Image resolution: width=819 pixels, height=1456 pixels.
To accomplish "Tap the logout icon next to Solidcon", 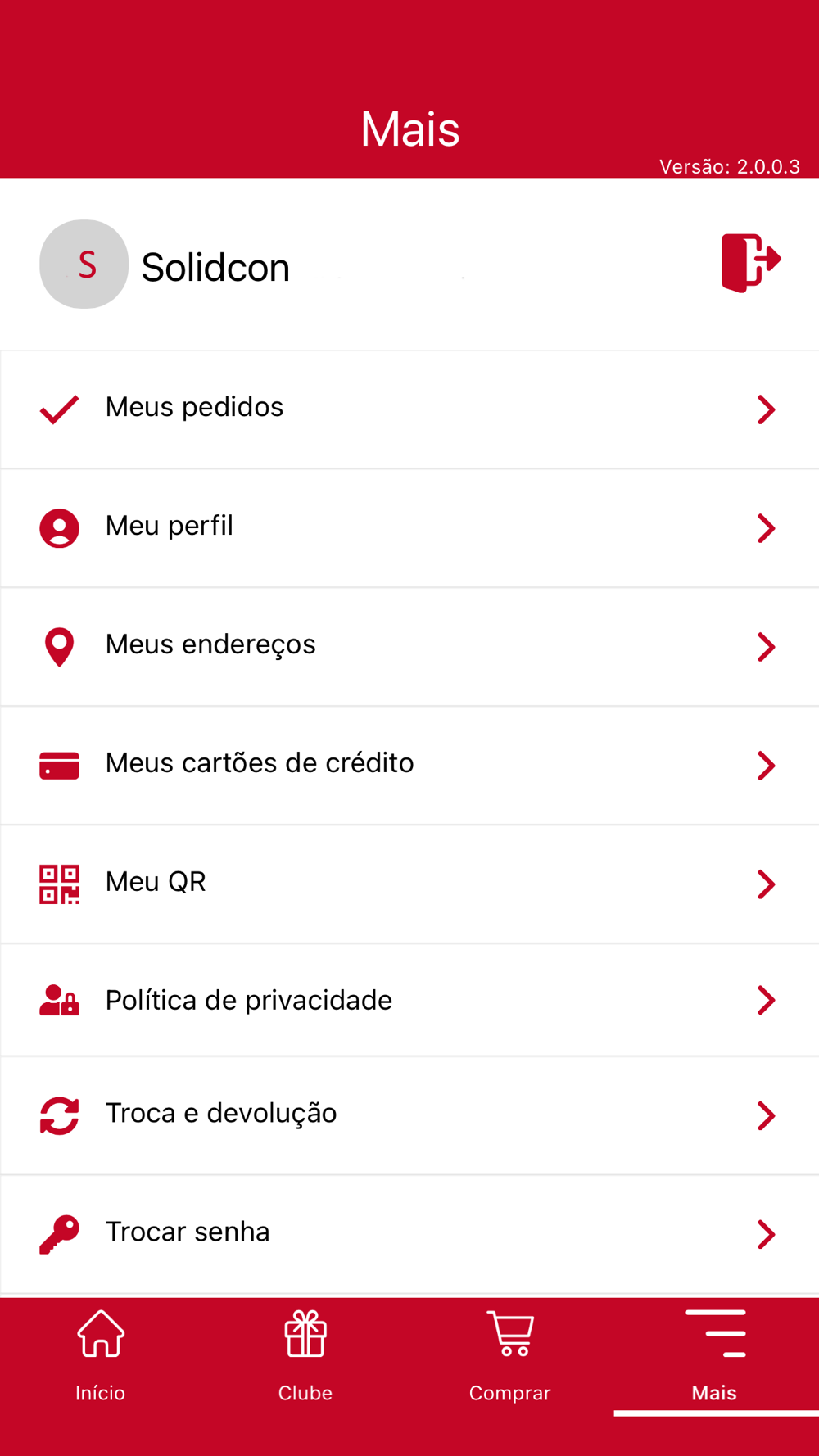I will 750,263.
